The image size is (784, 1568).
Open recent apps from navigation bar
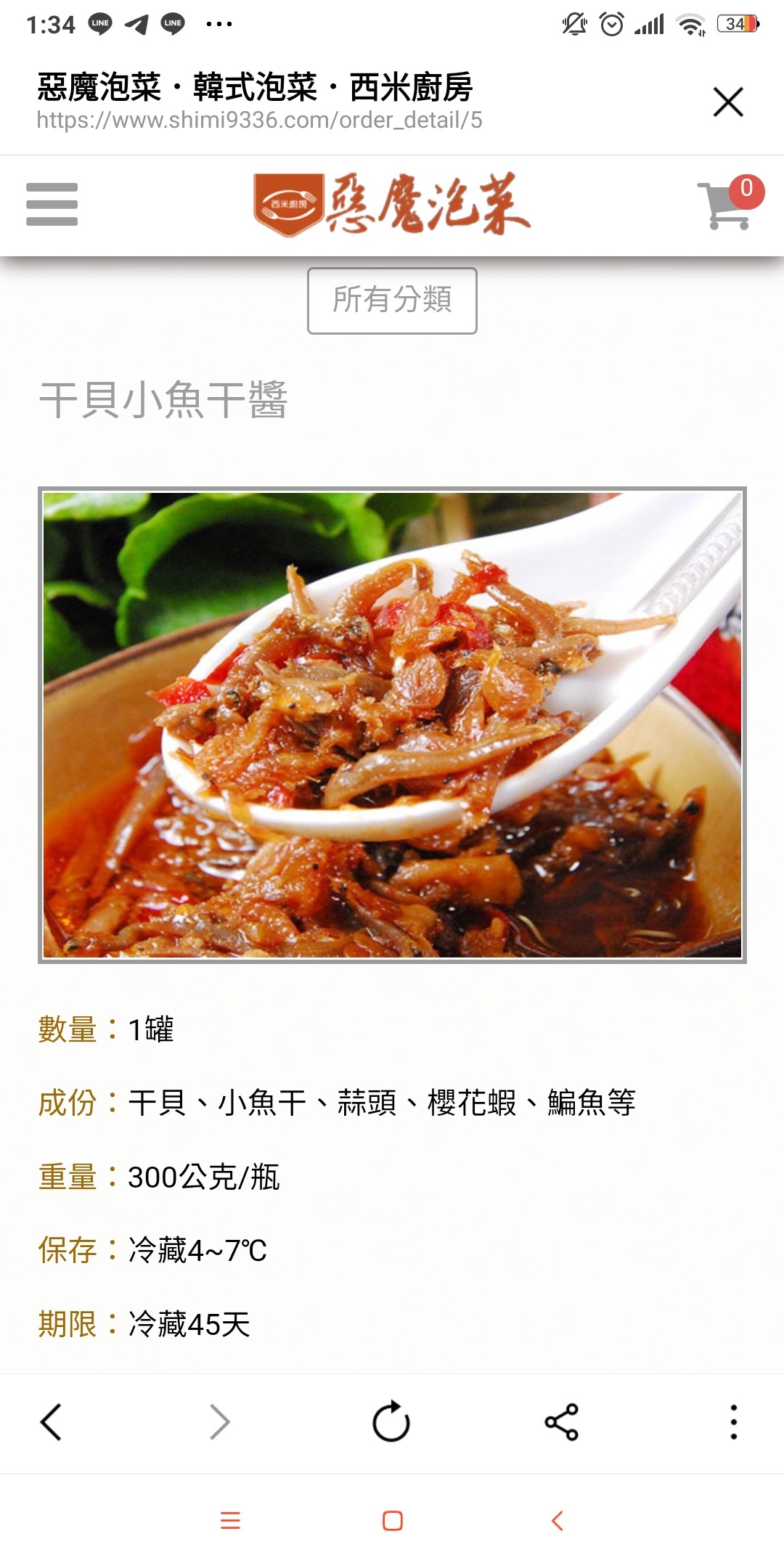click(x=230, y=1521)
